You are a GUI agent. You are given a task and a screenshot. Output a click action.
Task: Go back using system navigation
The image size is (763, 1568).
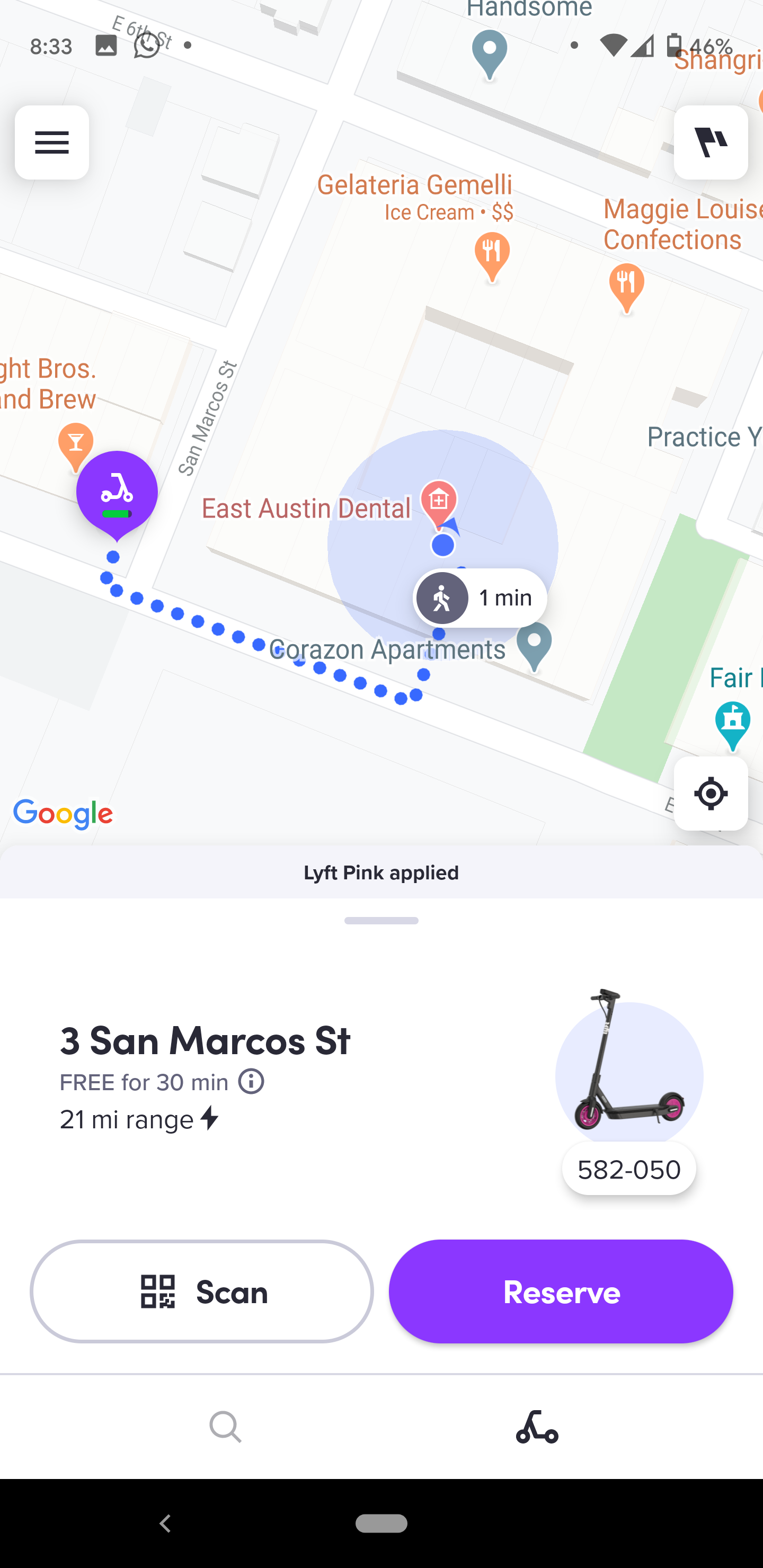click(165, 1523)
